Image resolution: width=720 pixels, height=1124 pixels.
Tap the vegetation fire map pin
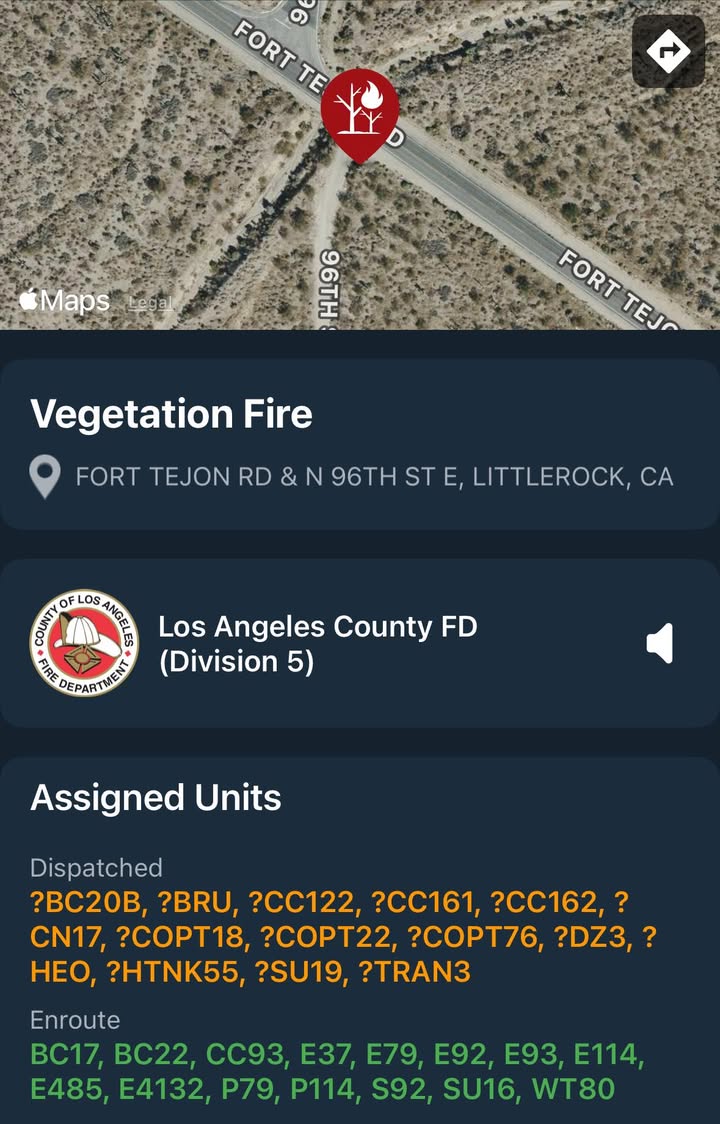pos(360,115)
